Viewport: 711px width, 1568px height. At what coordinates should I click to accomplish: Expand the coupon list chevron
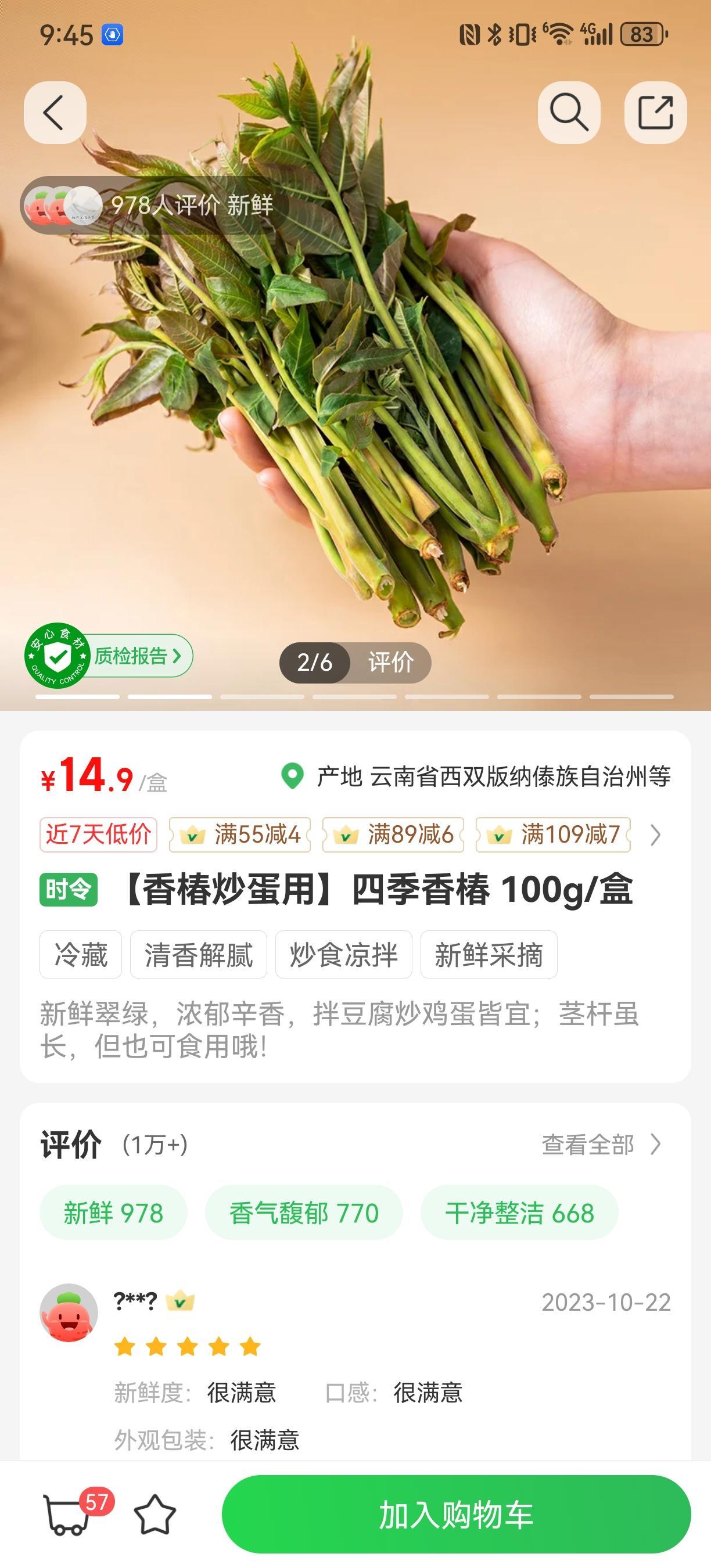coord(655,835)
